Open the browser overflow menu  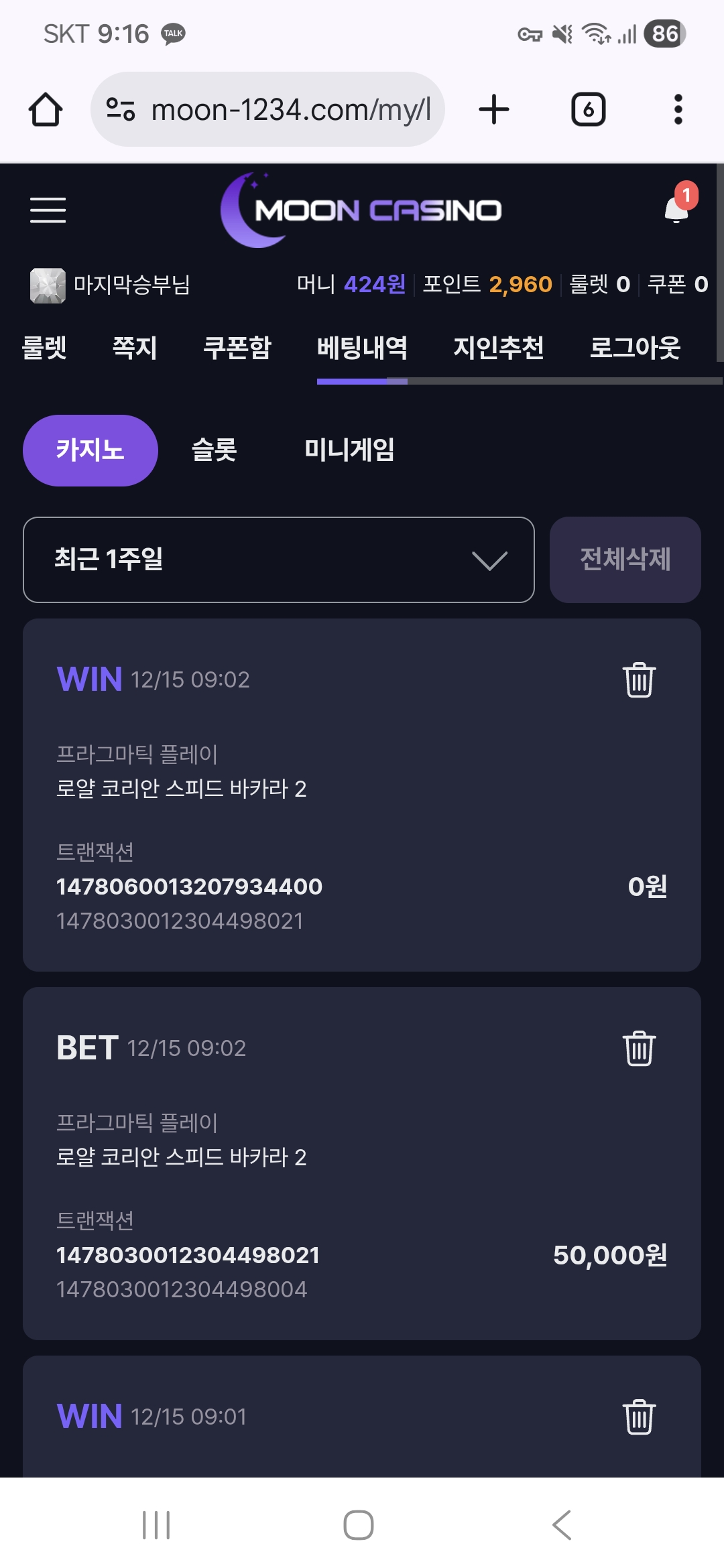678,109
